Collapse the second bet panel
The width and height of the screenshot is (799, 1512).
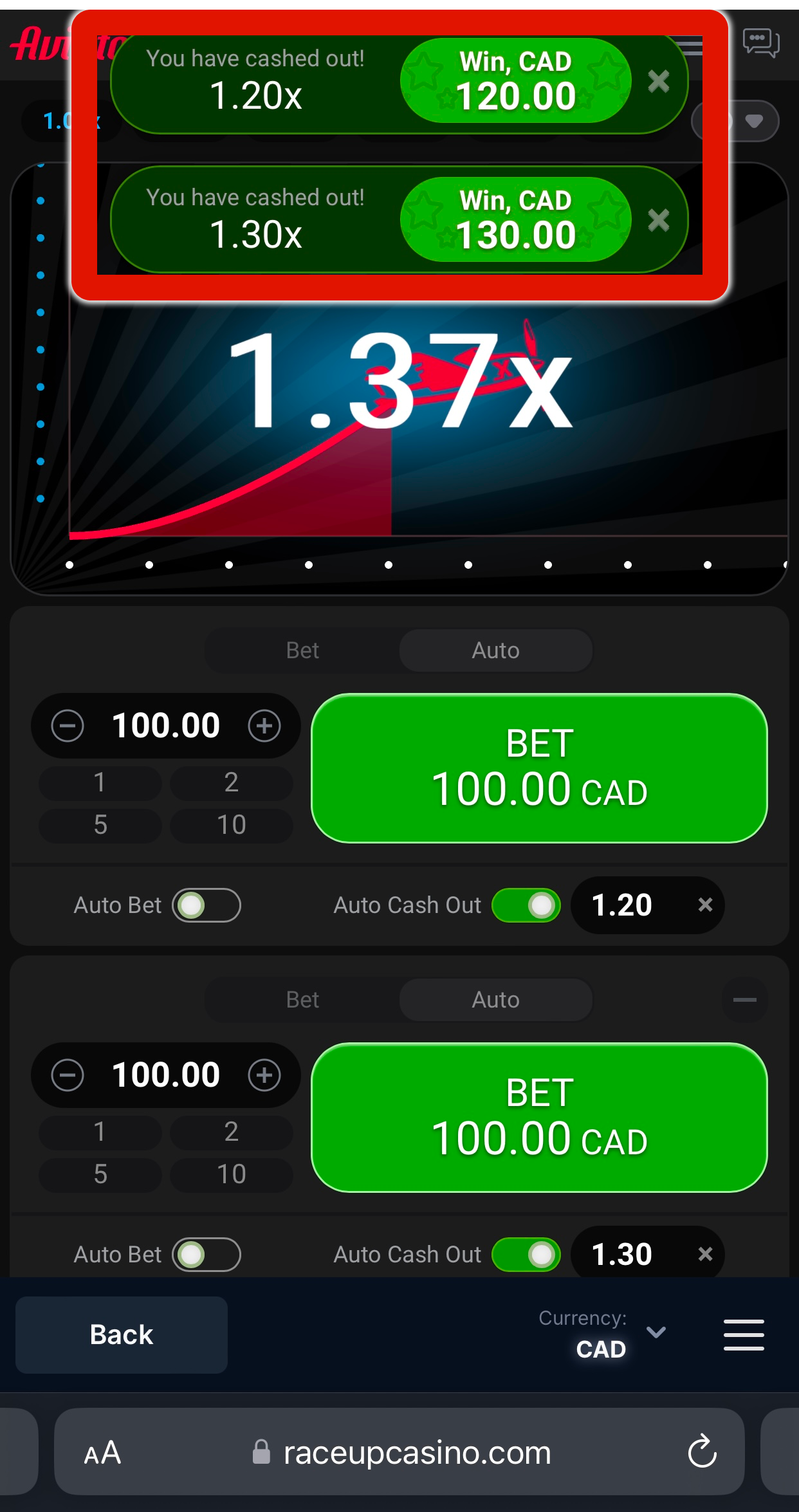[744, 999]
